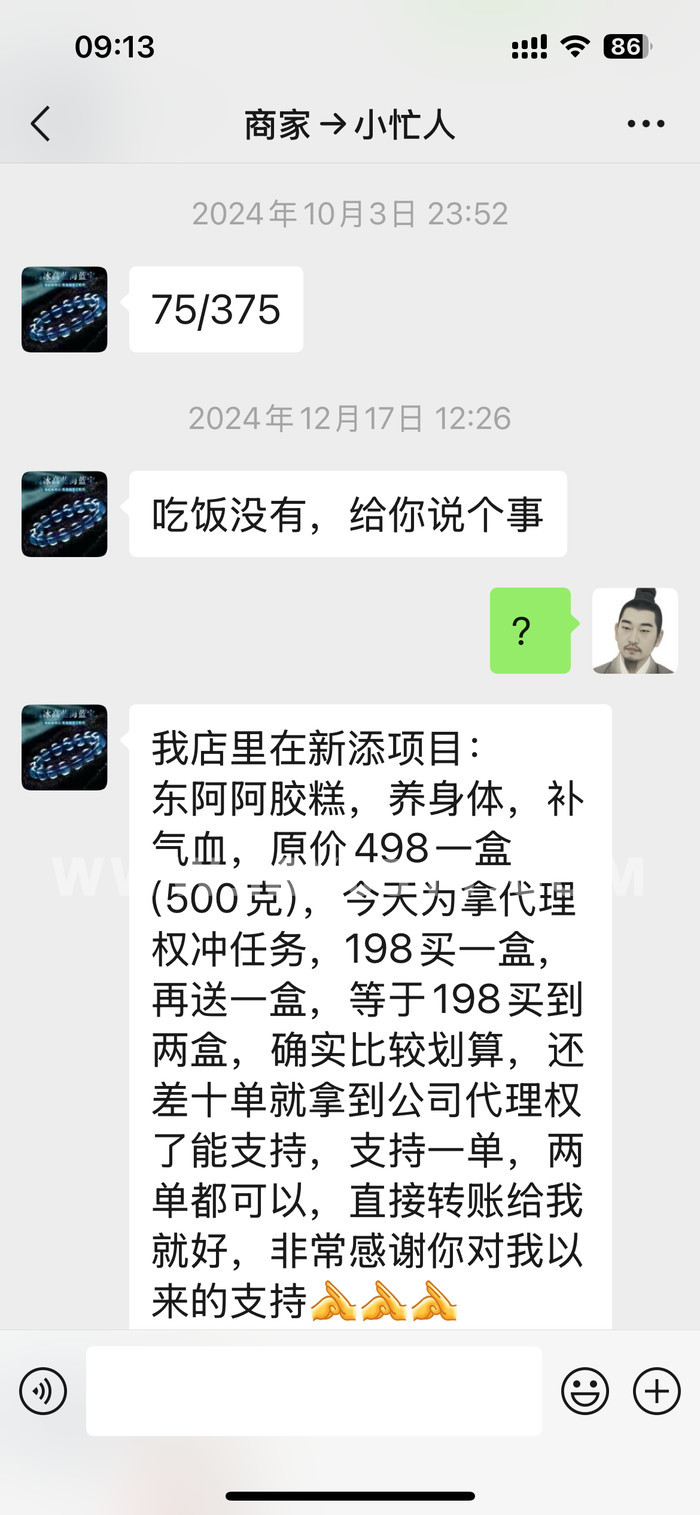
Task: Open the emoji sticker panel
Action: tap(585, 1391)
